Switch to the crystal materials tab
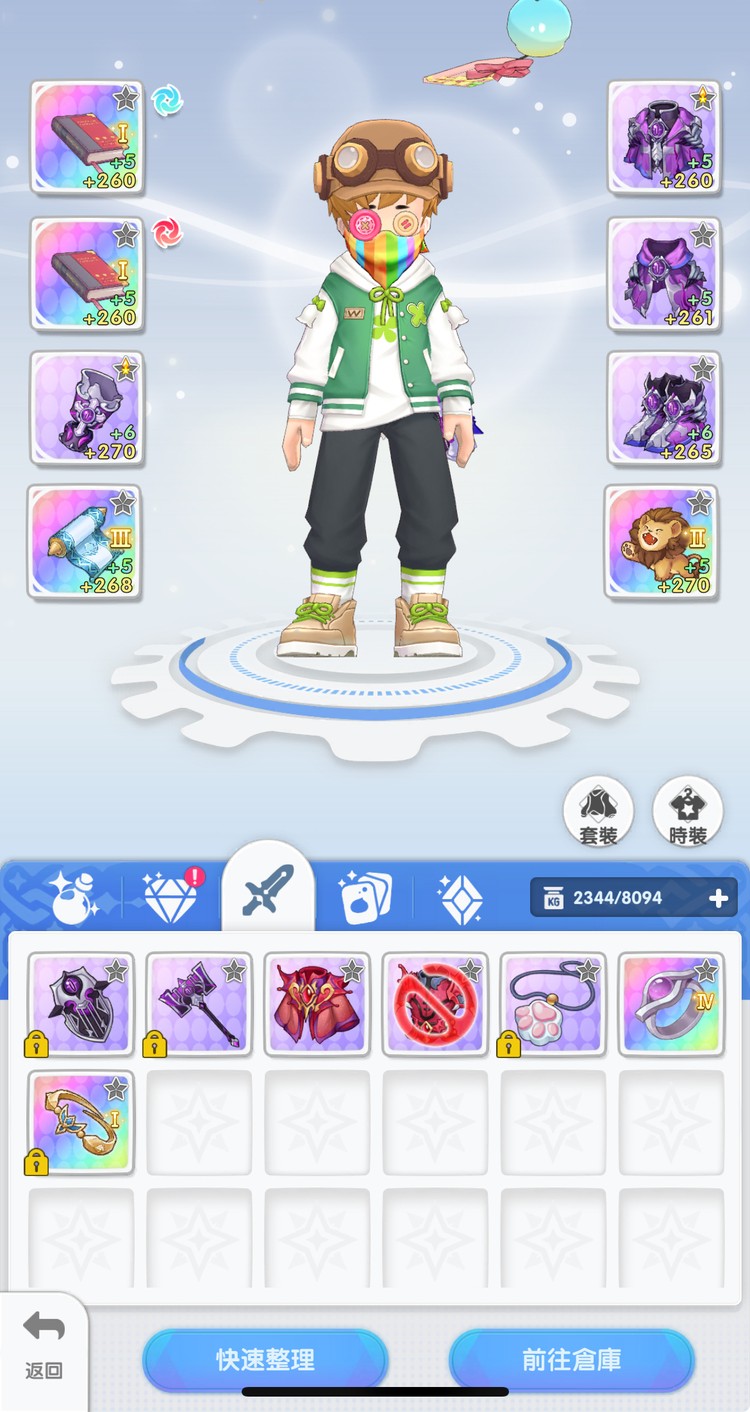 pos(461,896)
